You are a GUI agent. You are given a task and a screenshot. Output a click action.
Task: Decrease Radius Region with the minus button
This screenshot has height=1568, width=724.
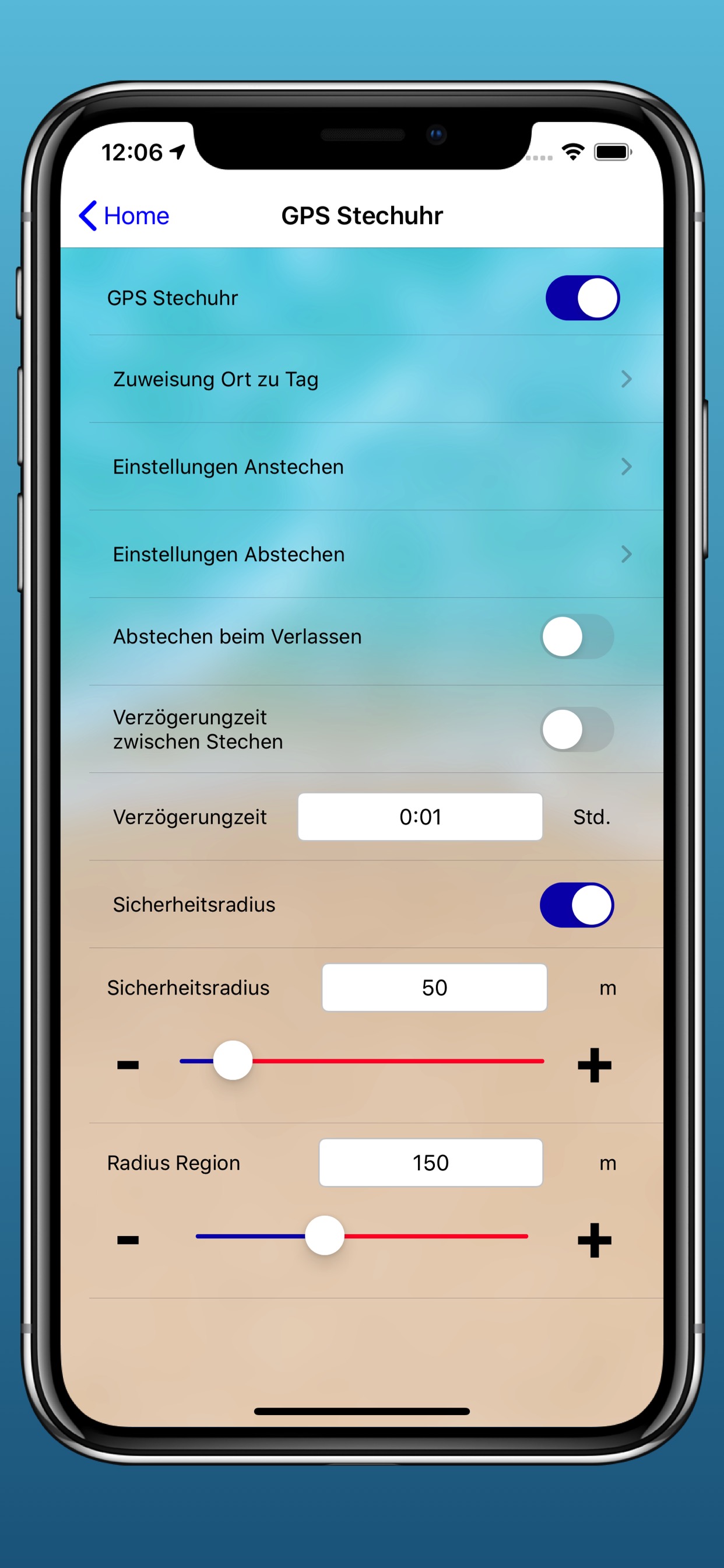coord(128,1240)
